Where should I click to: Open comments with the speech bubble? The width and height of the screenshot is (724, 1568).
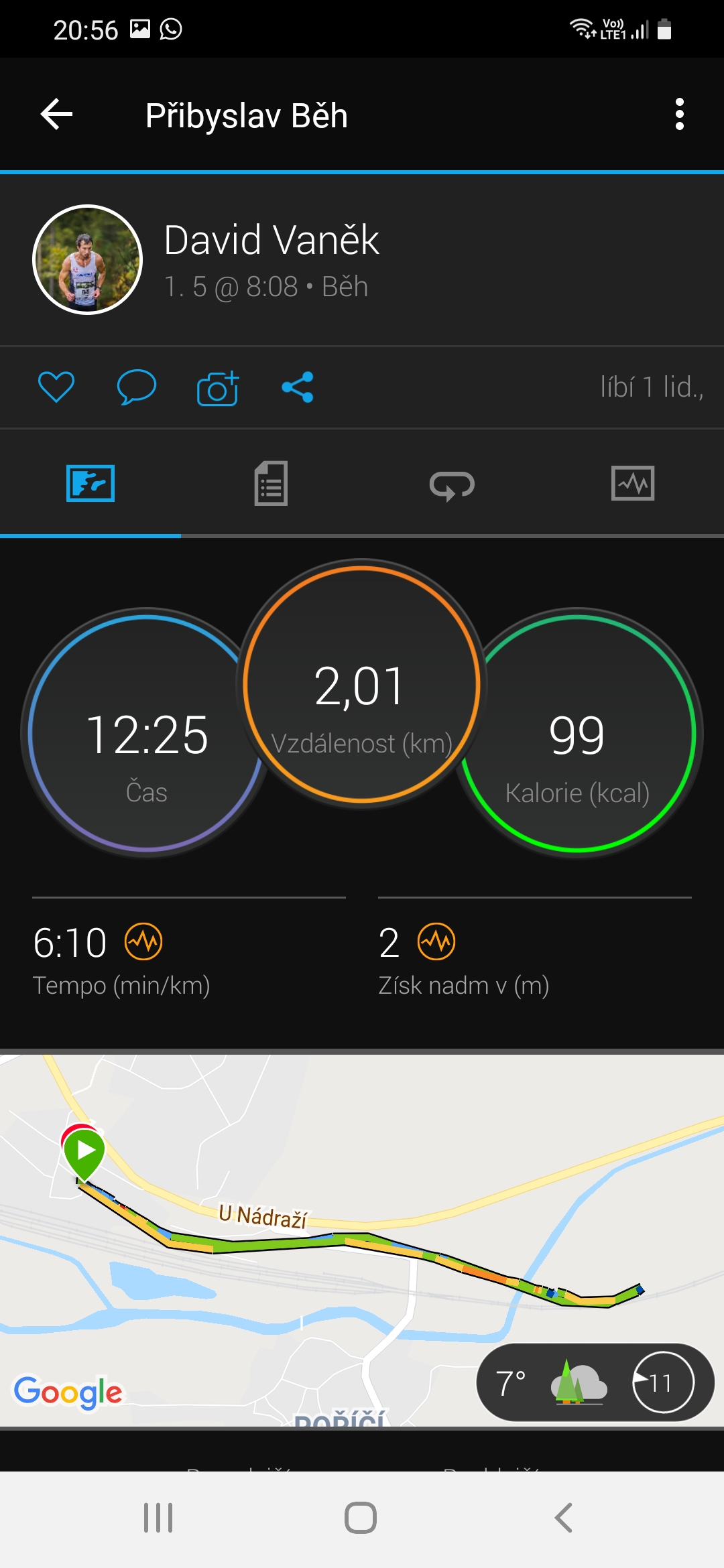coord(137,387)
